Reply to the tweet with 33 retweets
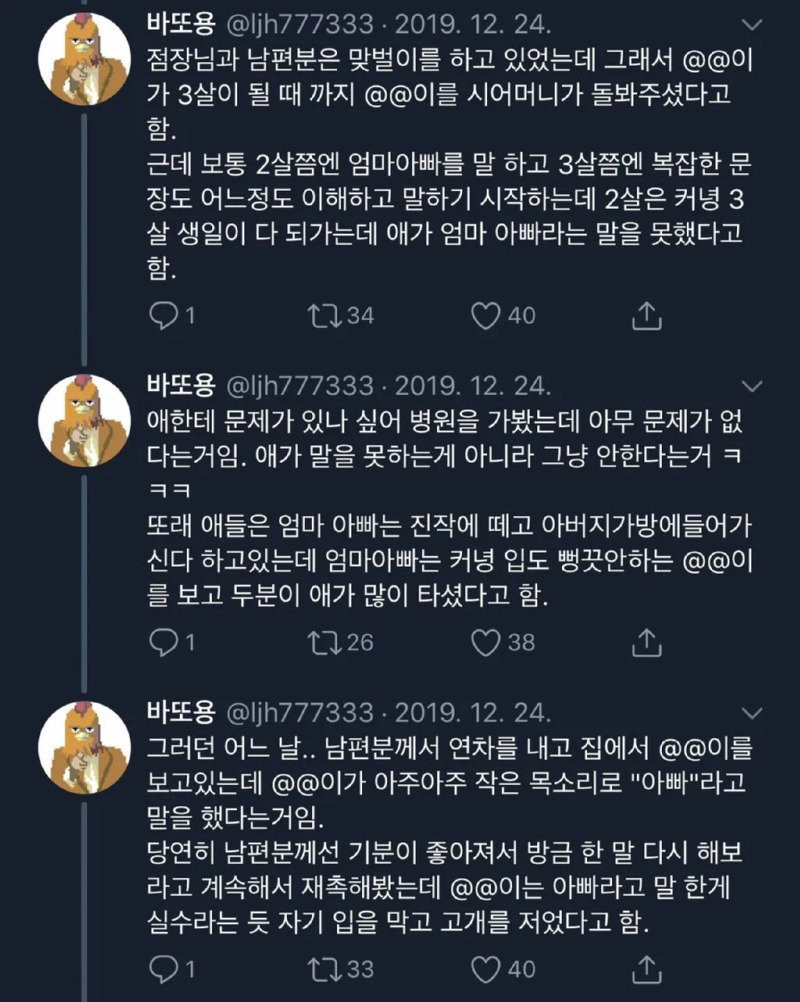Viewport: 800px width, 1002px height. tap(163, 968)
